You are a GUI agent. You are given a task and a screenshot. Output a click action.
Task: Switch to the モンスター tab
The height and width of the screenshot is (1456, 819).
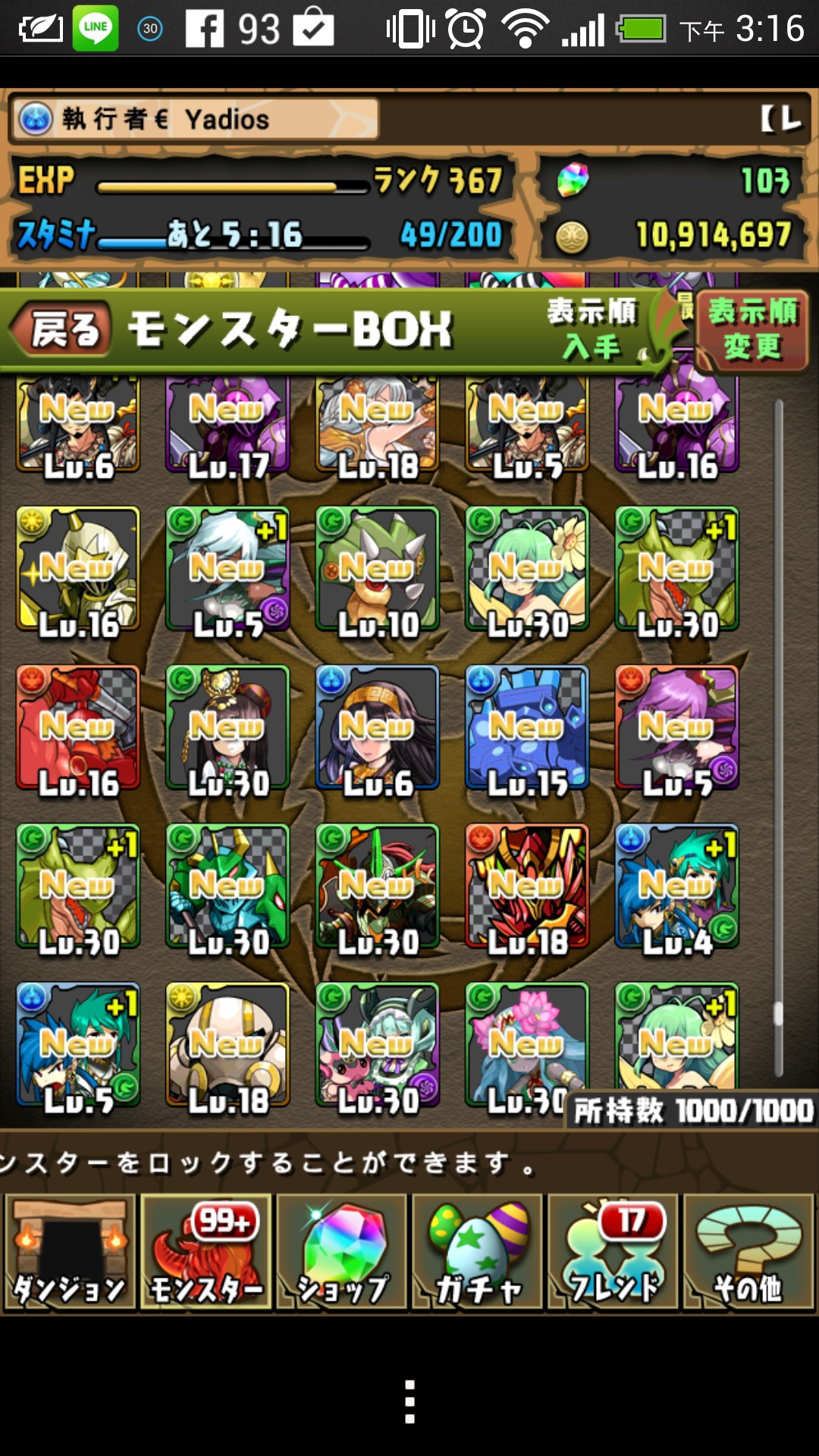tap(206, 1252)
